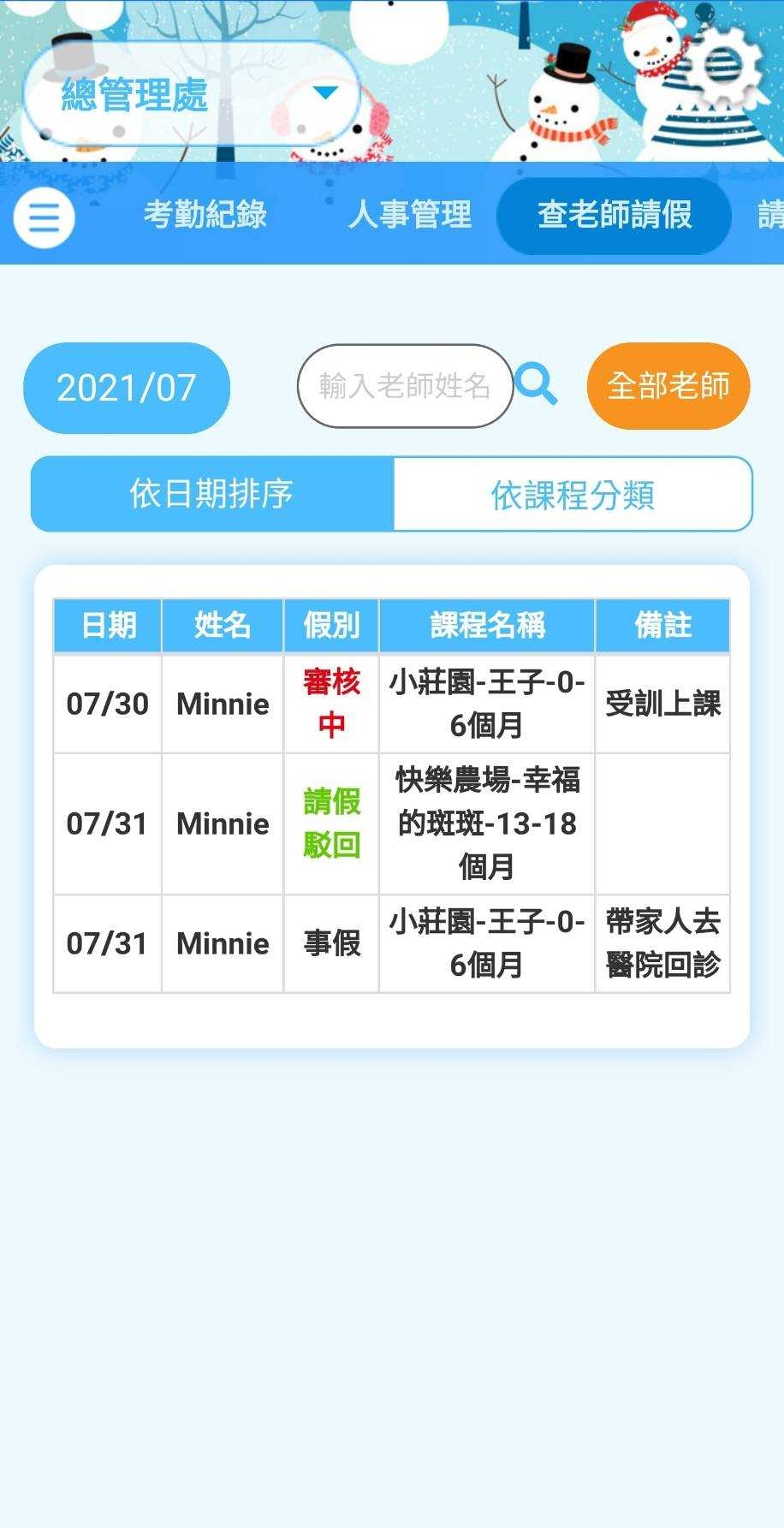Image resolution: width=784 pixels, height=1528 pixels.
Task: Switch to the 人事管理 tab
Action: click(409, 214)
